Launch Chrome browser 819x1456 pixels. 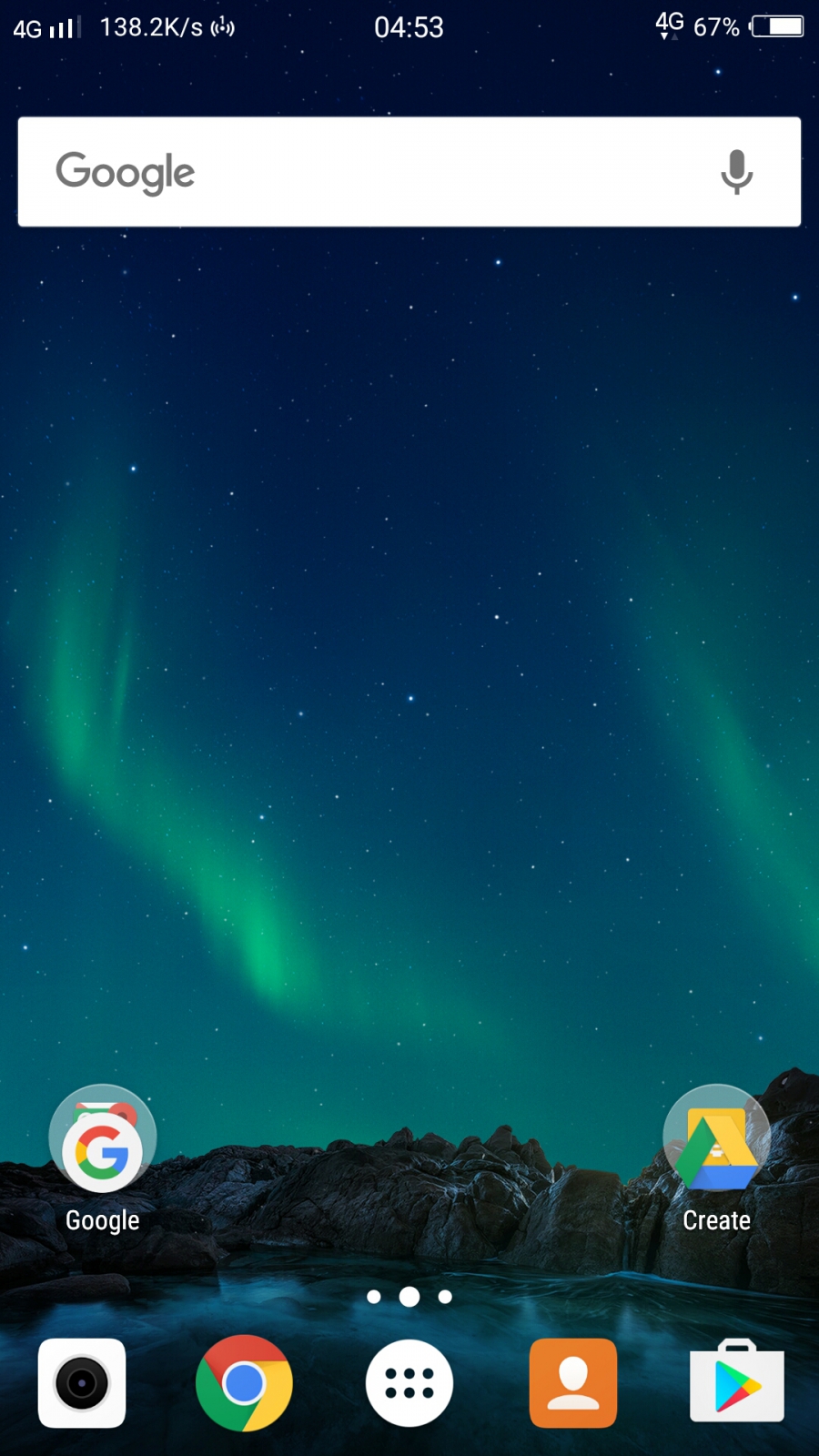pyautogui.click(x=244, y=1382)
